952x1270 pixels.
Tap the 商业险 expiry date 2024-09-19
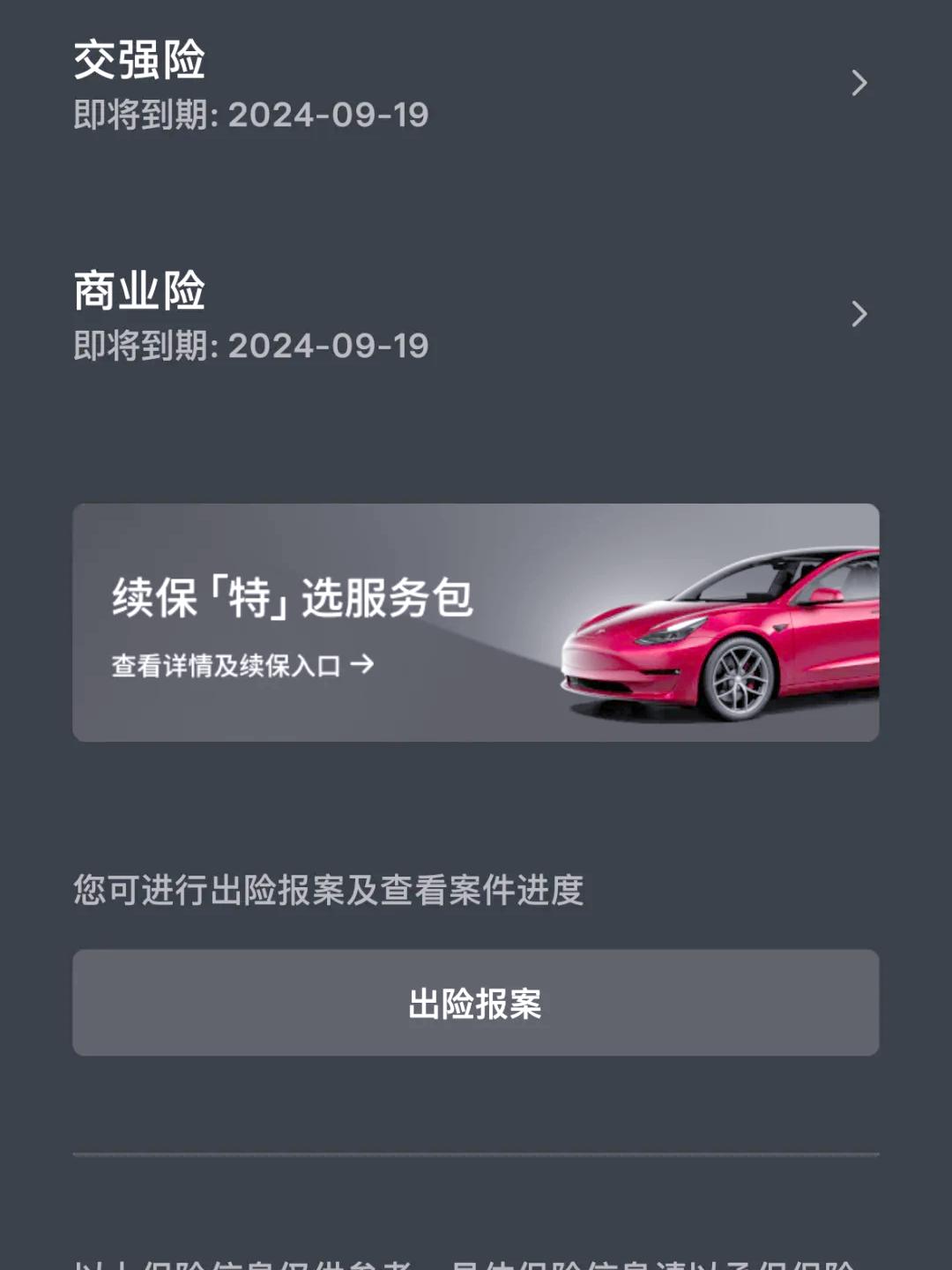249,347
